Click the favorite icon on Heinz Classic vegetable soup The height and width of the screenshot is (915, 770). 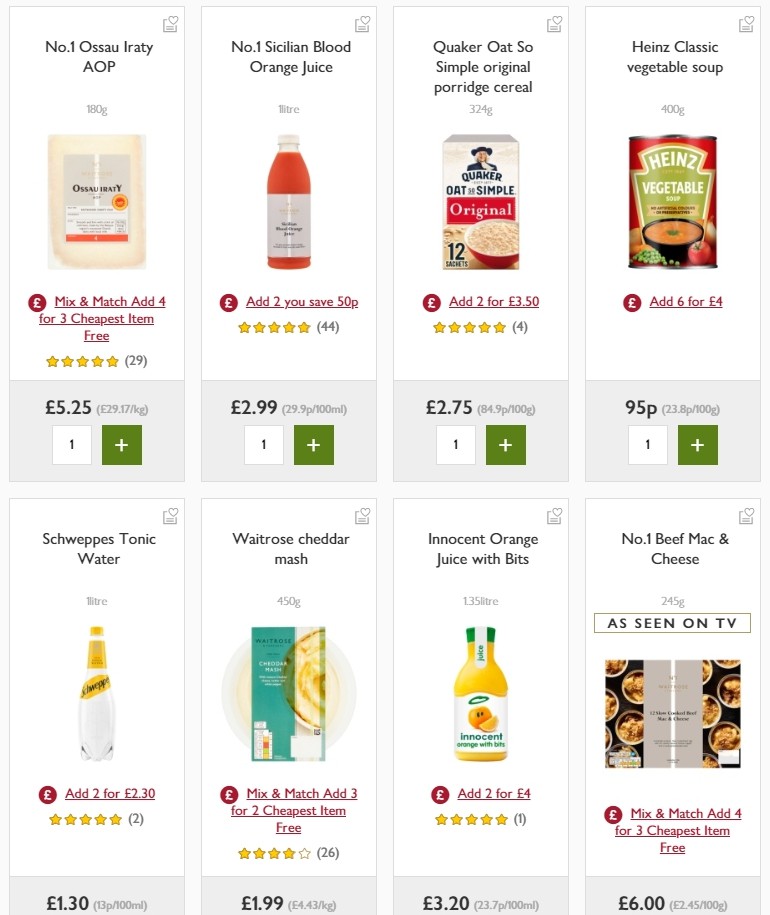[746, 22]
